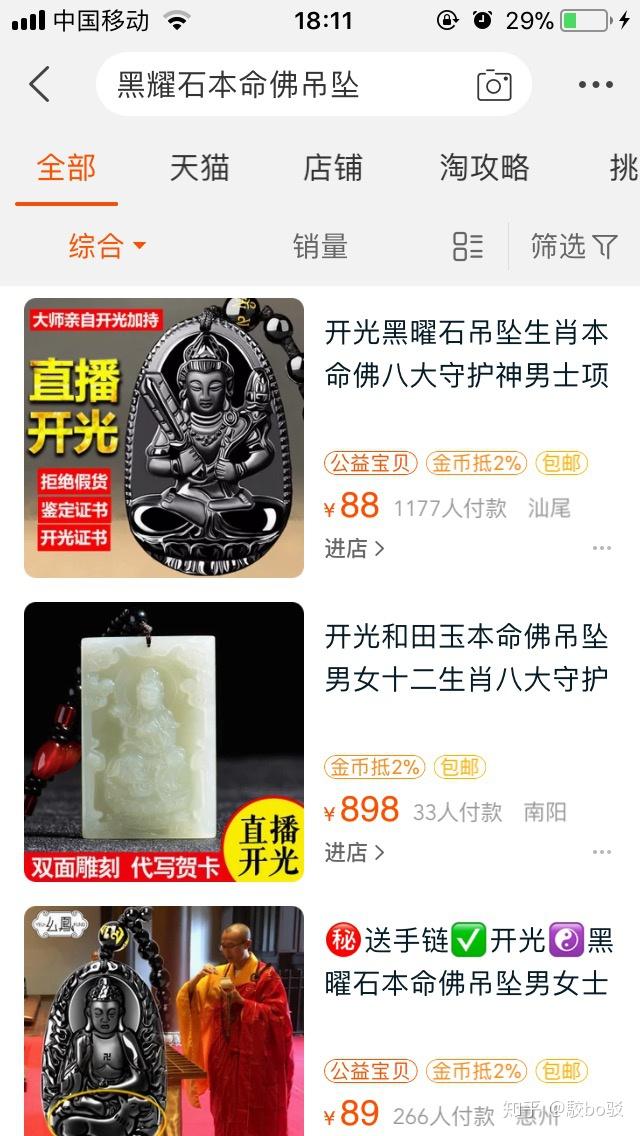Expand the 综合 sort dropdown
The height and width of the screenshot is (1136, 640).
[x=107, y=245]
